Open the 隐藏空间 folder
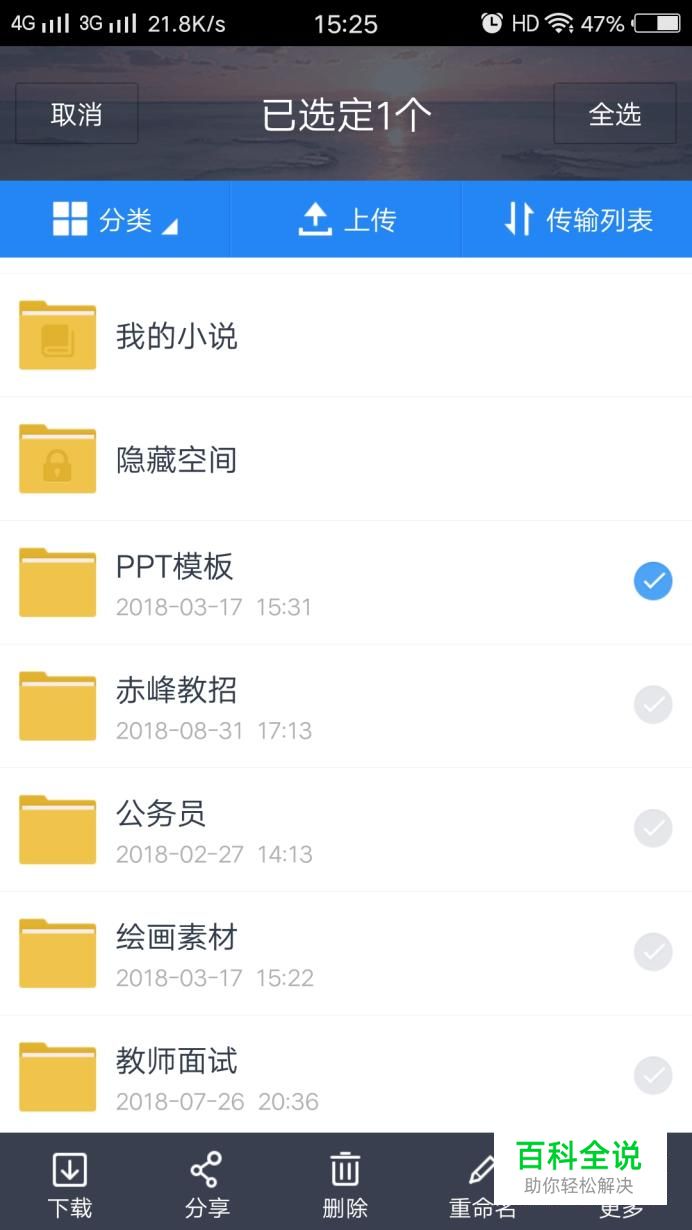This screenshot has width=692, height=1230. coord(176,460)
